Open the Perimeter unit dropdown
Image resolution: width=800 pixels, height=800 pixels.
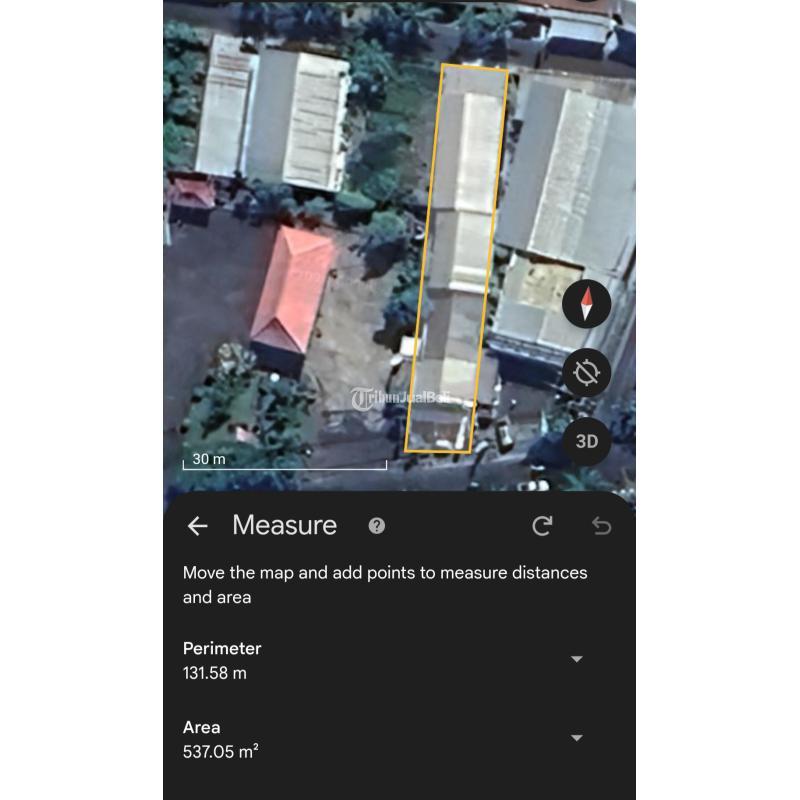click(x=576, y=659)
